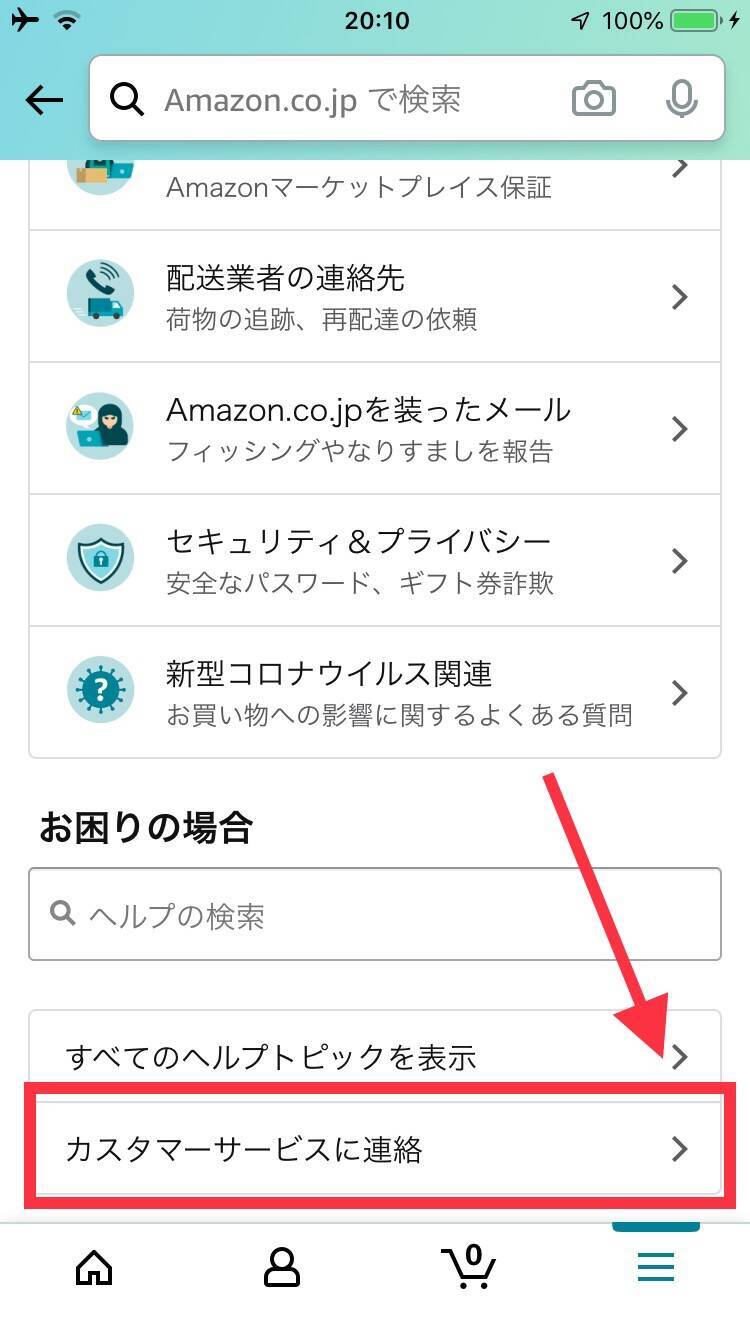Open Amazon.co.jpを装ったメール topic

(375, 428)
